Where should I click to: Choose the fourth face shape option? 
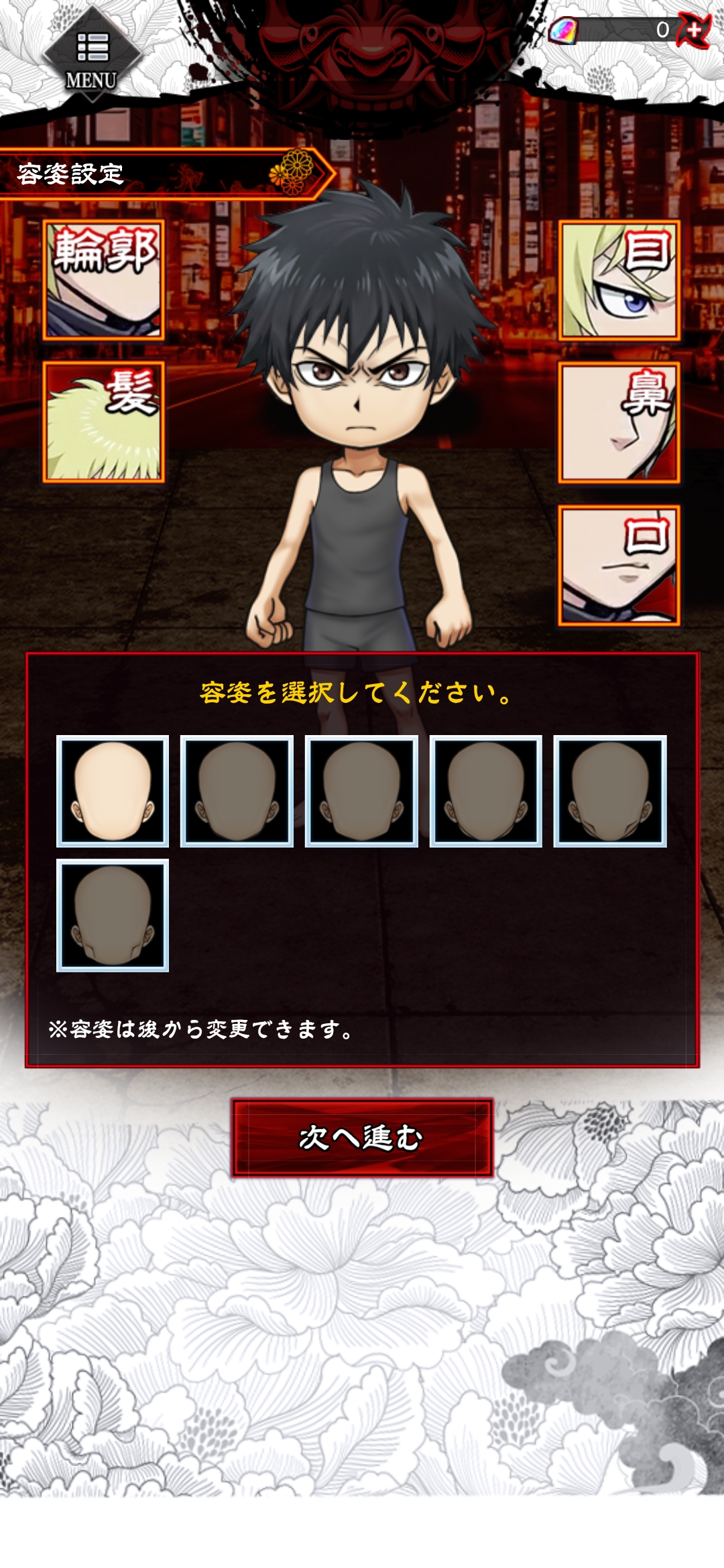click(486, 791)
